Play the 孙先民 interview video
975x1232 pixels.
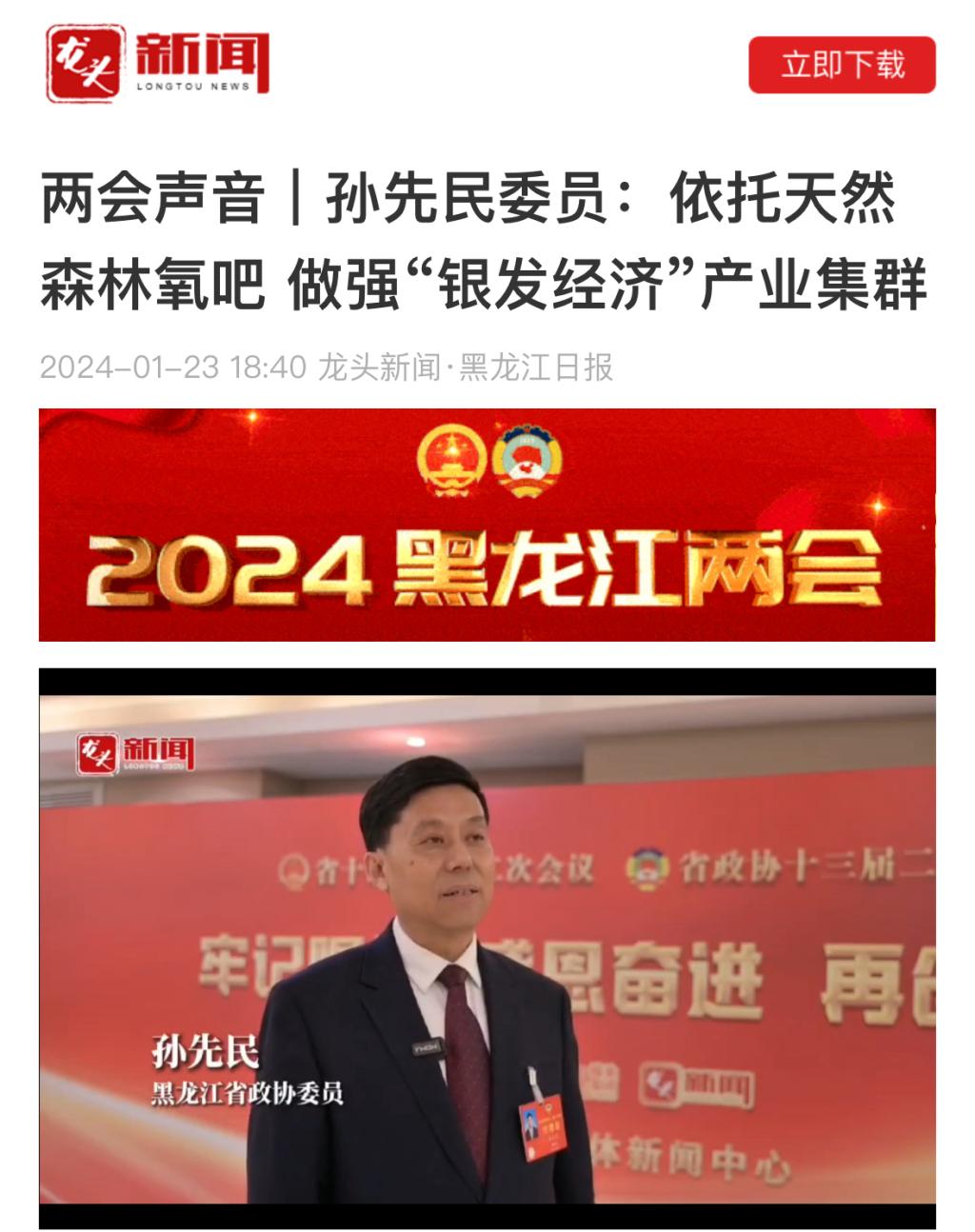[x=487, y=947]
